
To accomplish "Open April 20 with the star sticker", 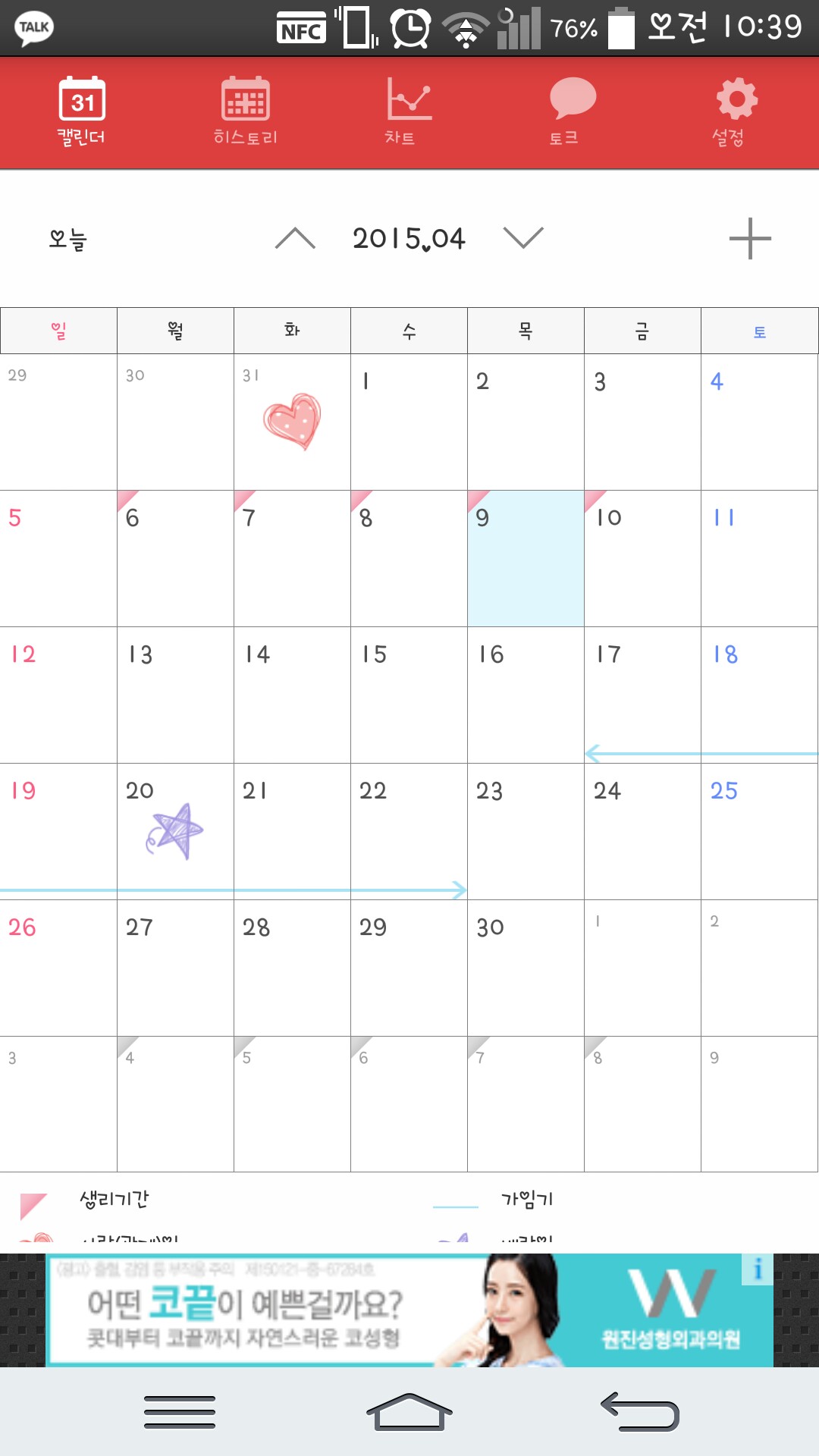I will coord(175,831).
